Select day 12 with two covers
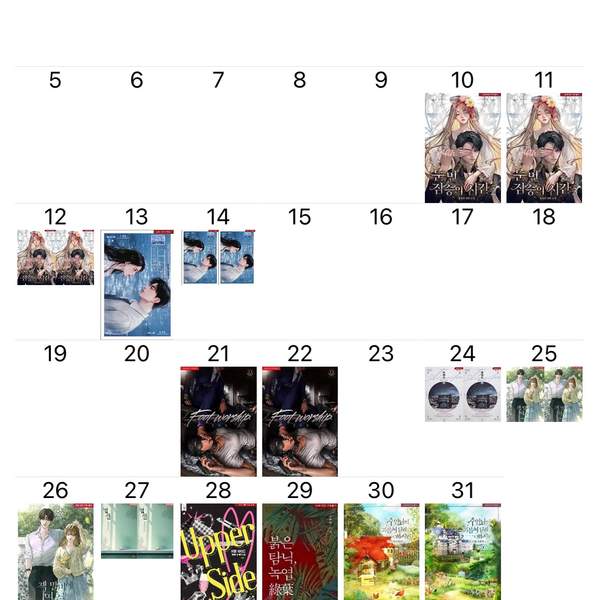 55,257
